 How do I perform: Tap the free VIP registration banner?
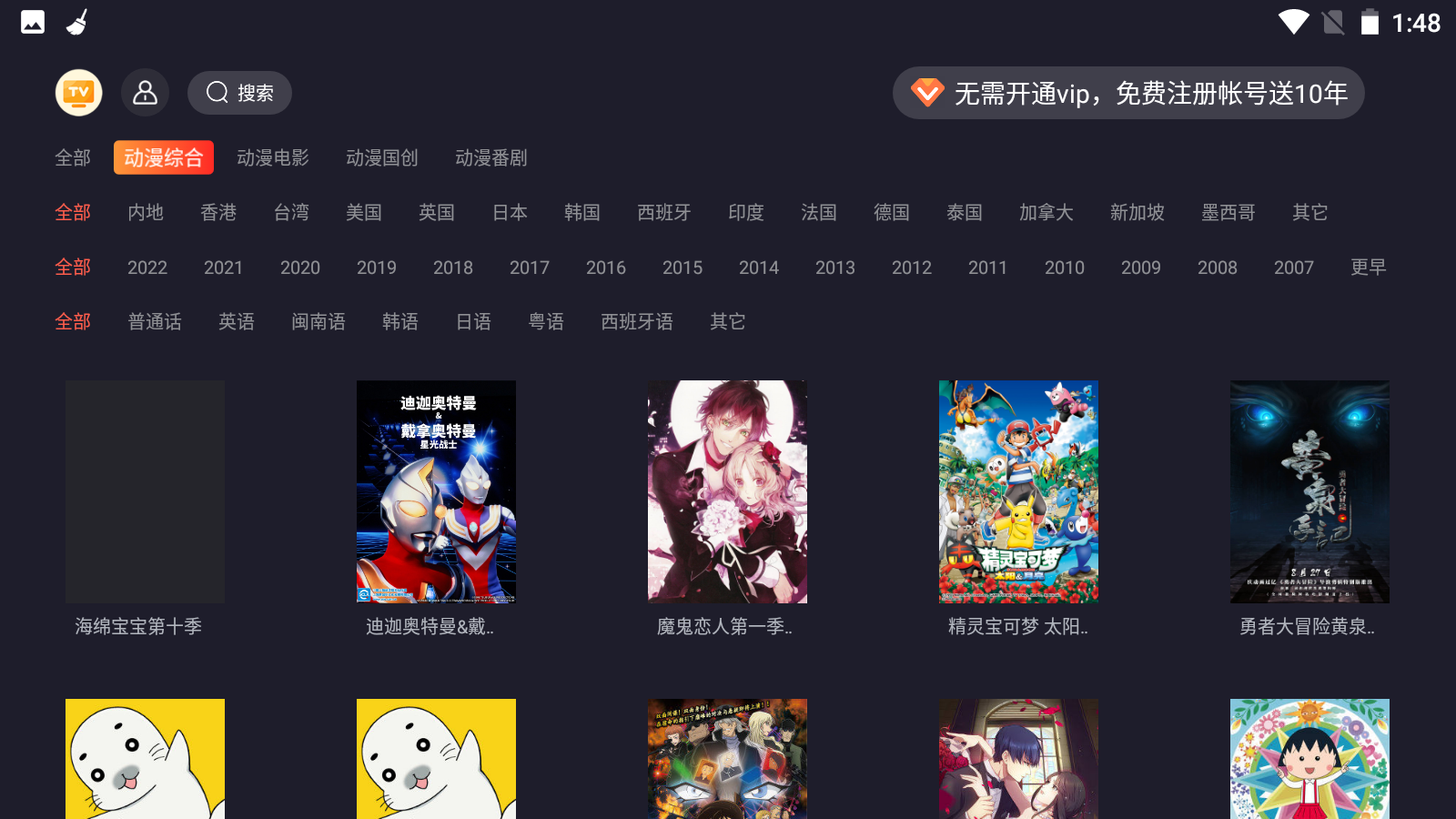pyautogui.click(x=1128, y=93)
